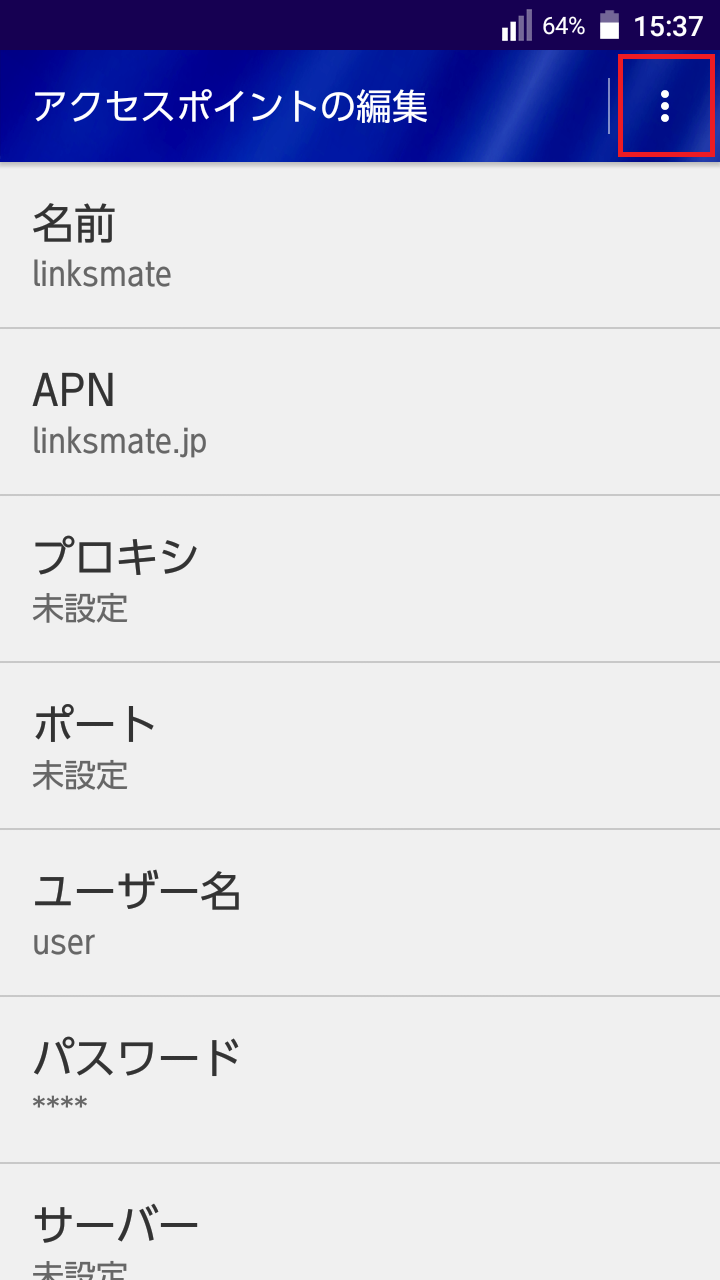Image resolution: width=720 pixels, height=1280 pixels.
Task: Open the 名前 field showing linksmate
Action: [360, 246]
